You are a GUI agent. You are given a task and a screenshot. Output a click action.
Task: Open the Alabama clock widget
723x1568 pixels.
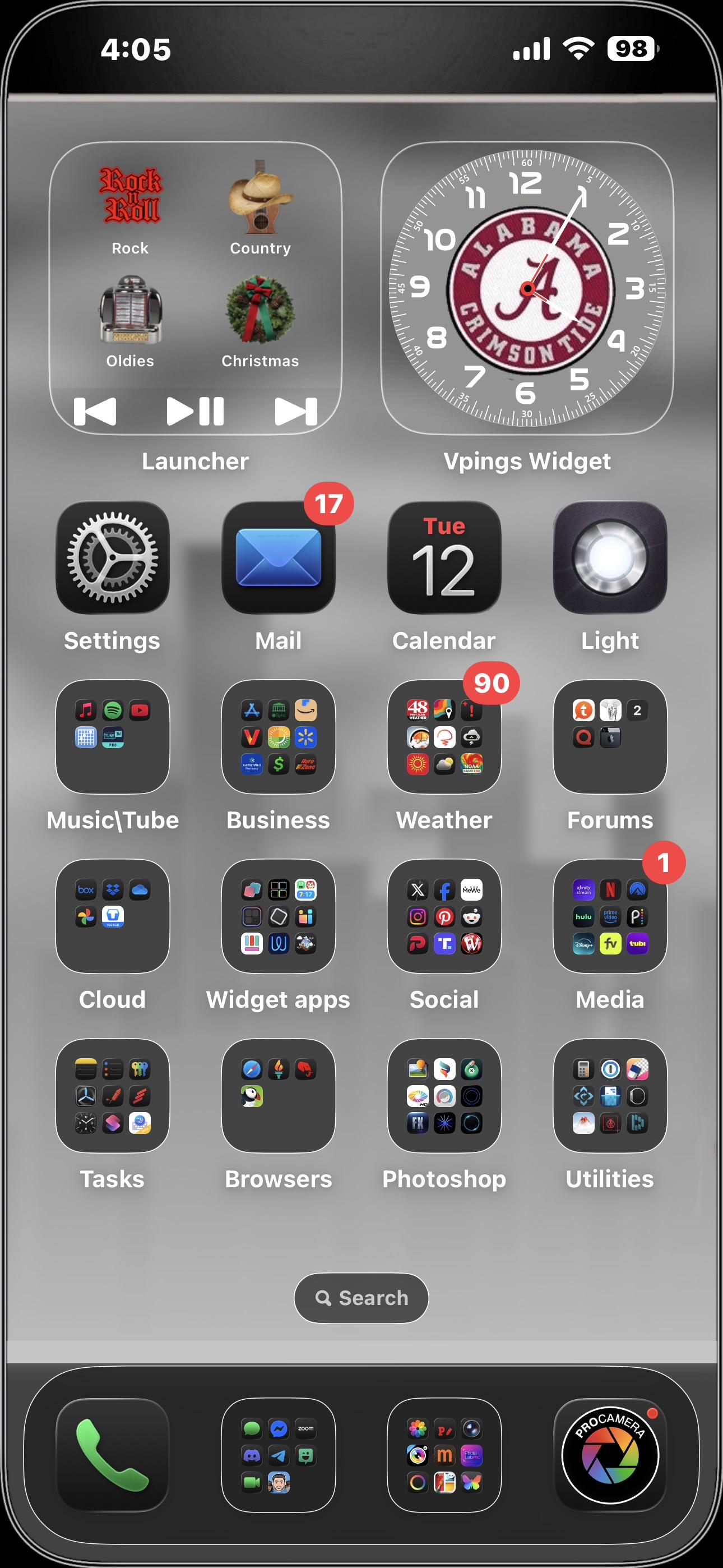click(527, 288)
